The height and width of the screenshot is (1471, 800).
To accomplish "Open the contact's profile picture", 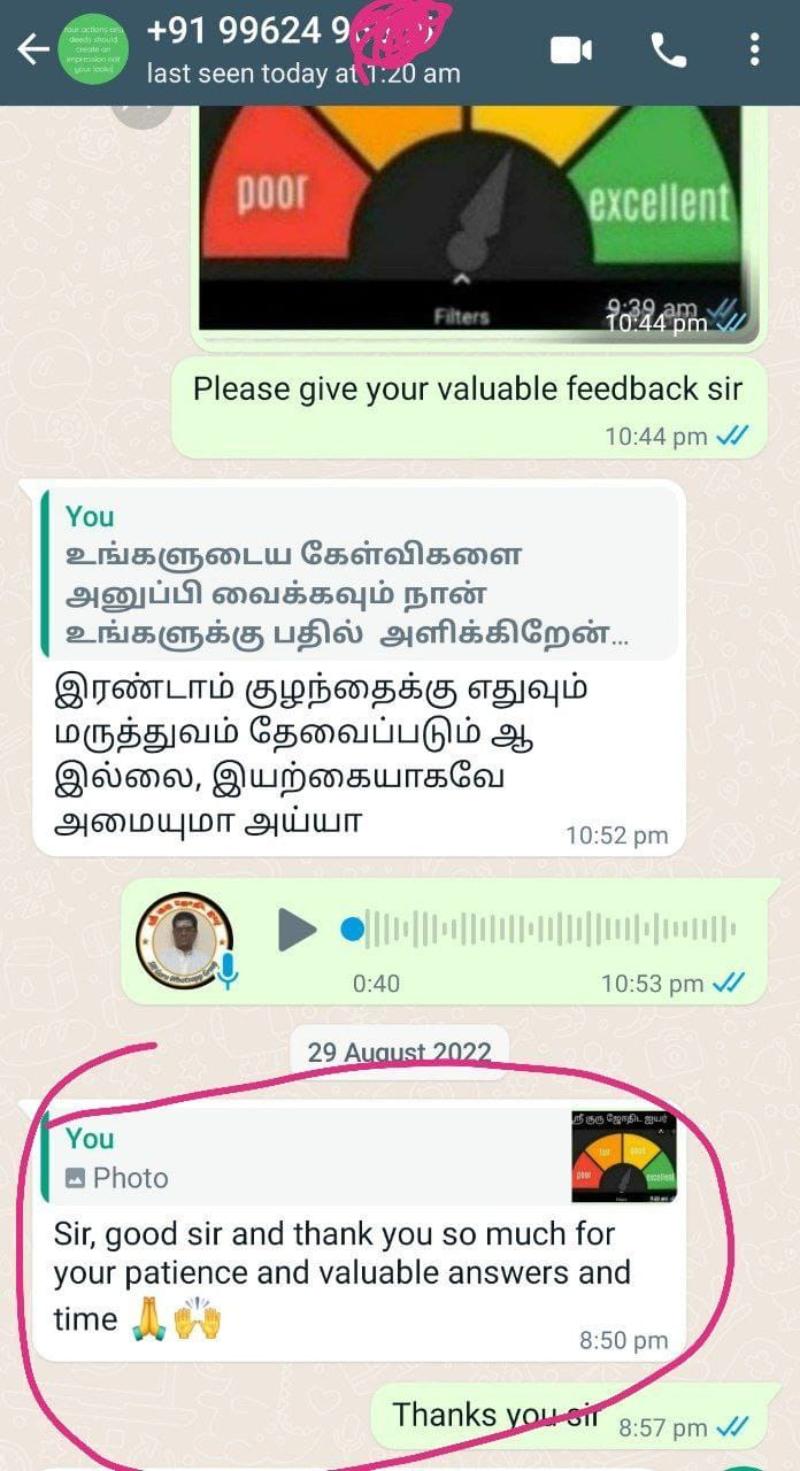I will [x=92, y=50].
